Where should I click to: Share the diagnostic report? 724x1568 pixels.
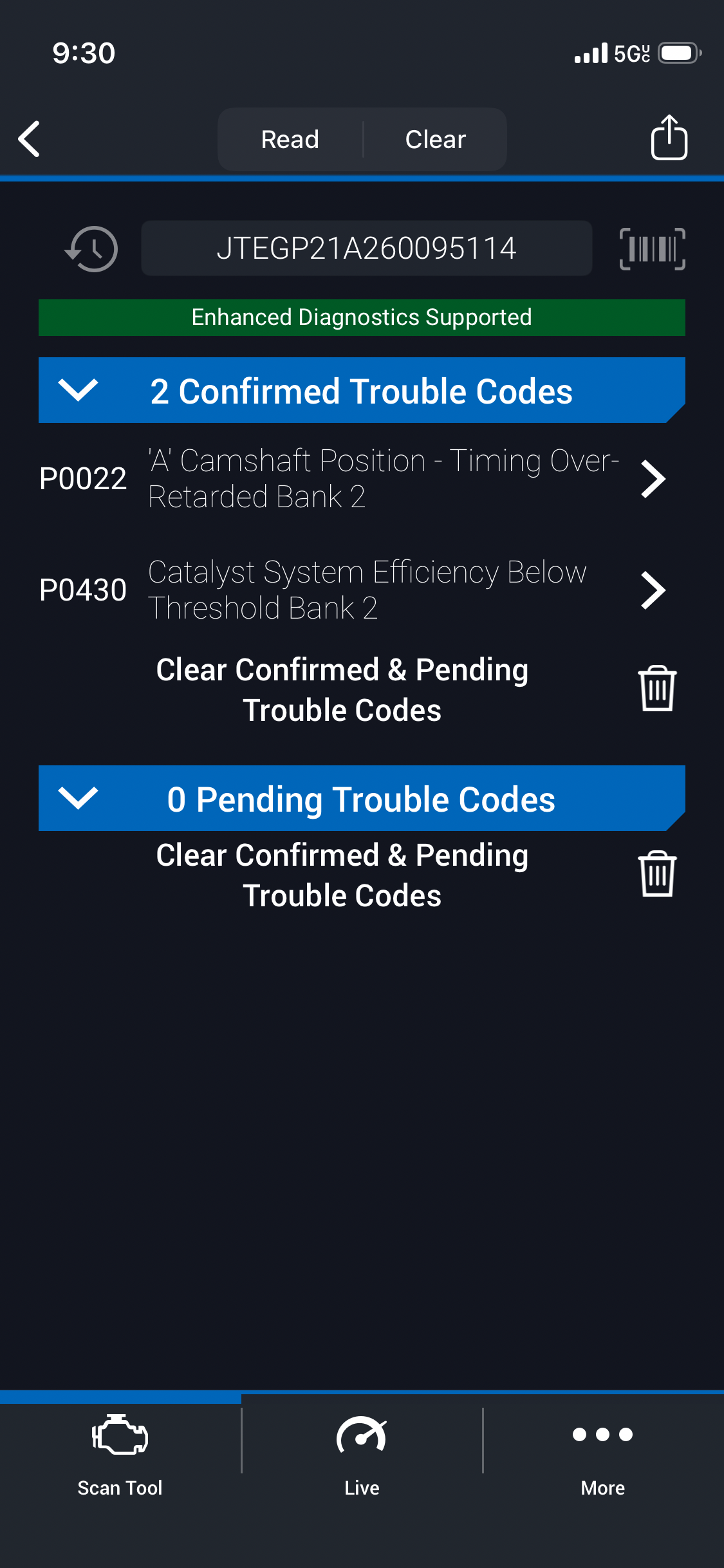[x=669, y=138]
